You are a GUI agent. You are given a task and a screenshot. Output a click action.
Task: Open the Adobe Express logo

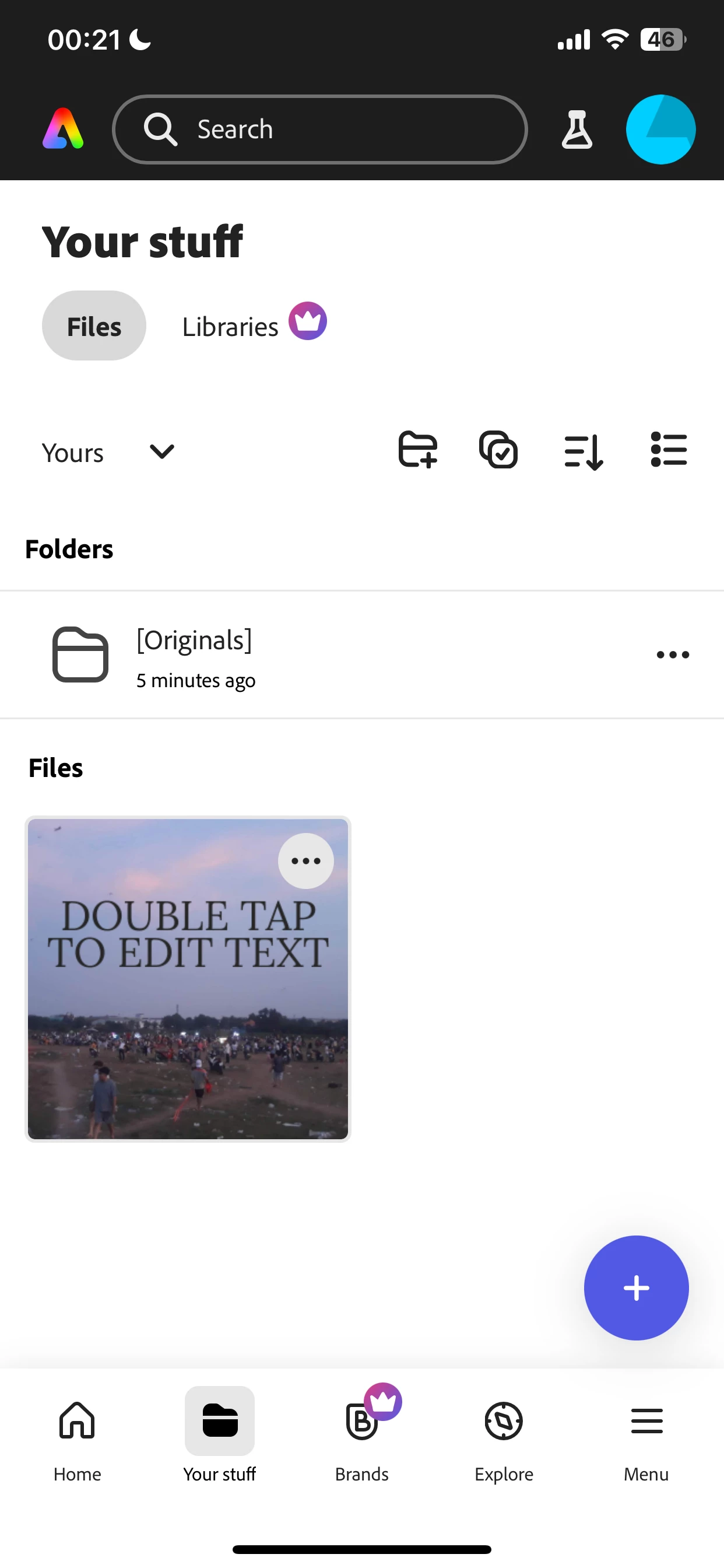(64, 129)
